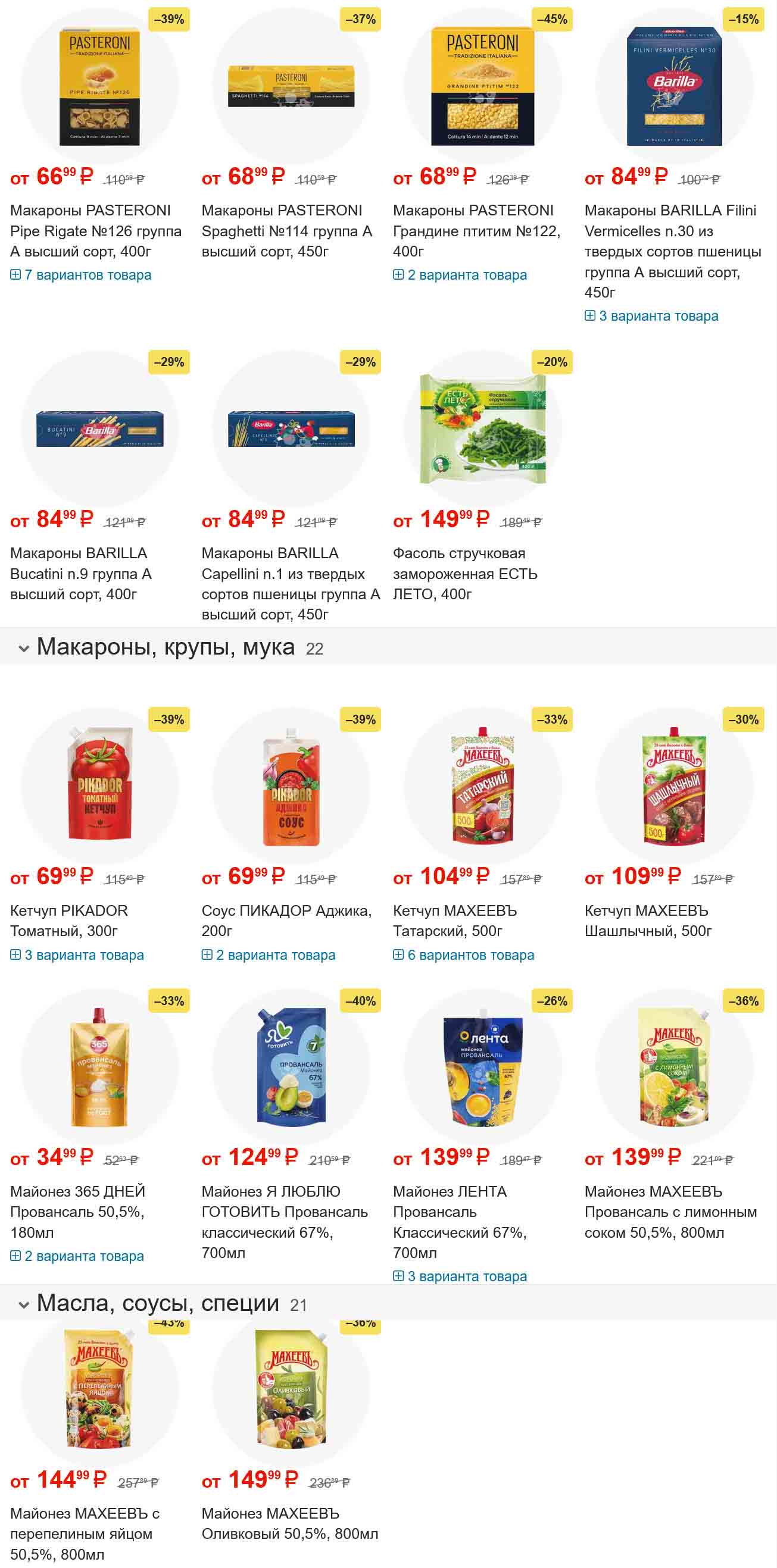Screen dimensions: 777x1568
Task: Open Кетчуп МАХЕЕВЪ Шашлычный 500г
Action: coord(647,920)
